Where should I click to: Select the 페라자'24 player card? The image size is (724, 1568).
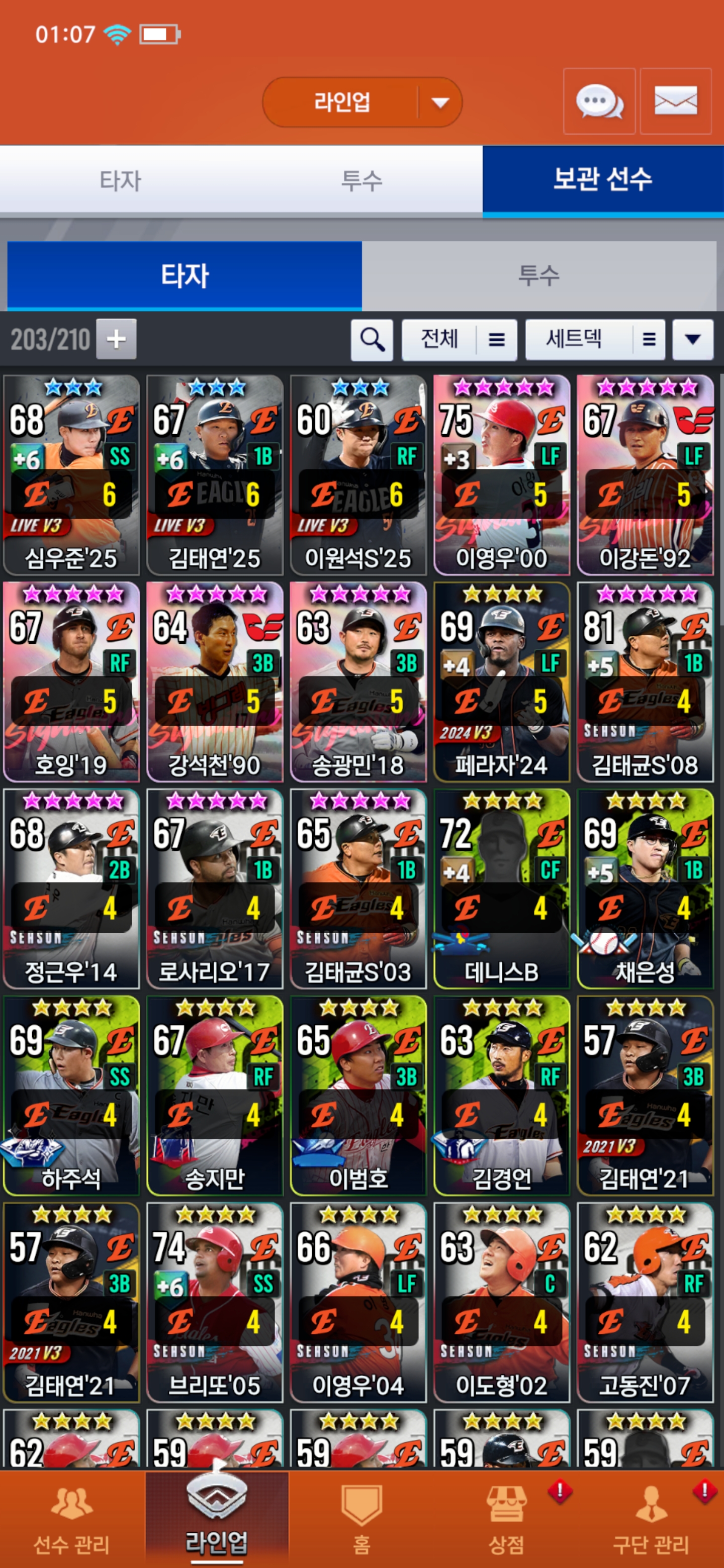point(501,682)
